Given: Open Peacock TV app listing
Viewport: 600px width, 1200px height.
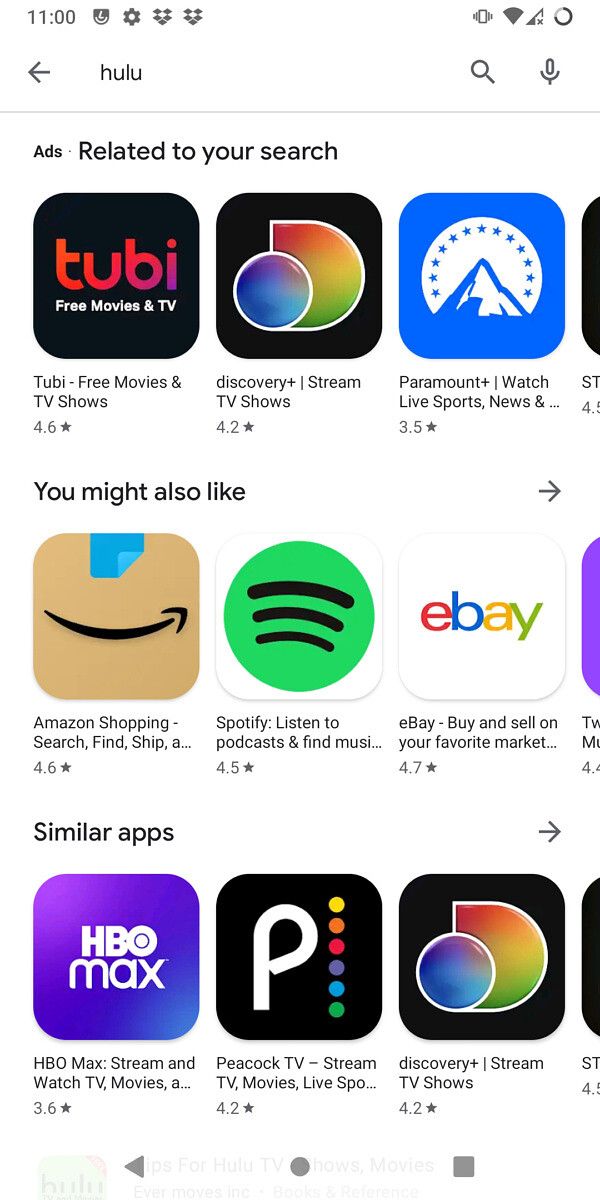Looking at the screenshot, I should coord(298,957).
